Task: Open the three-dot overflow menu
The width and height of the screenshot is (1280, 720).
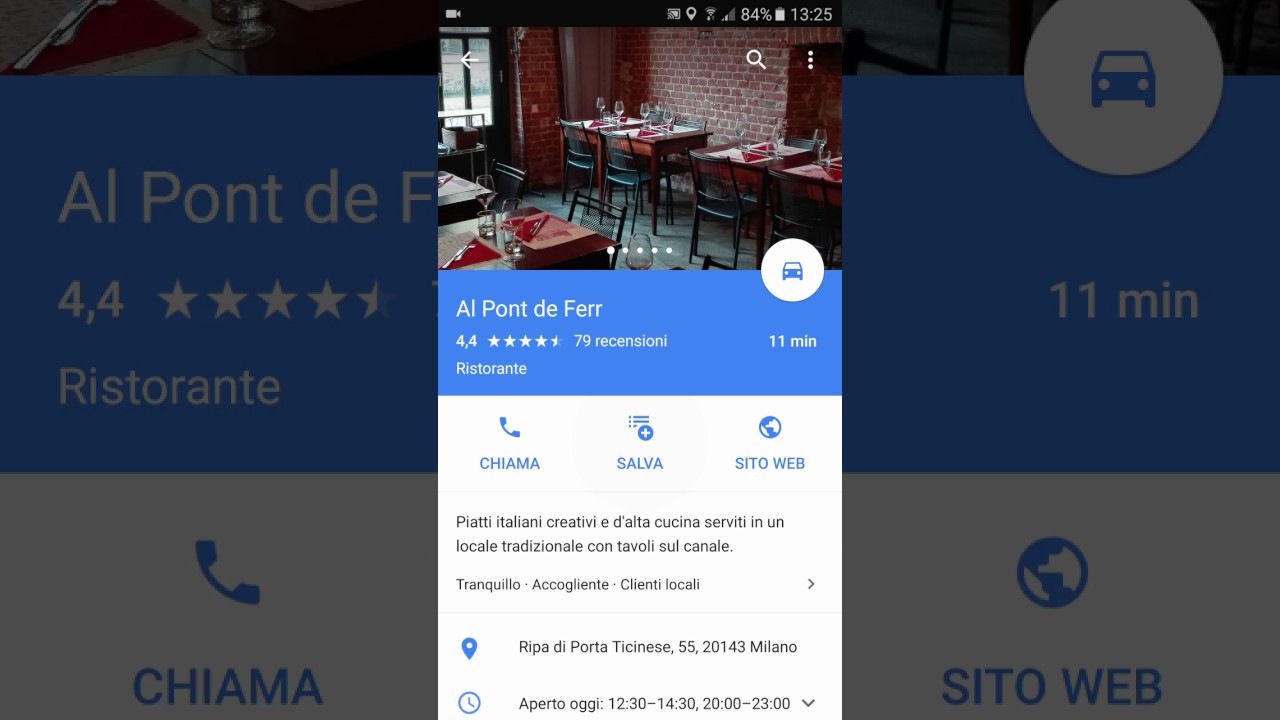Action: point(810,60)
